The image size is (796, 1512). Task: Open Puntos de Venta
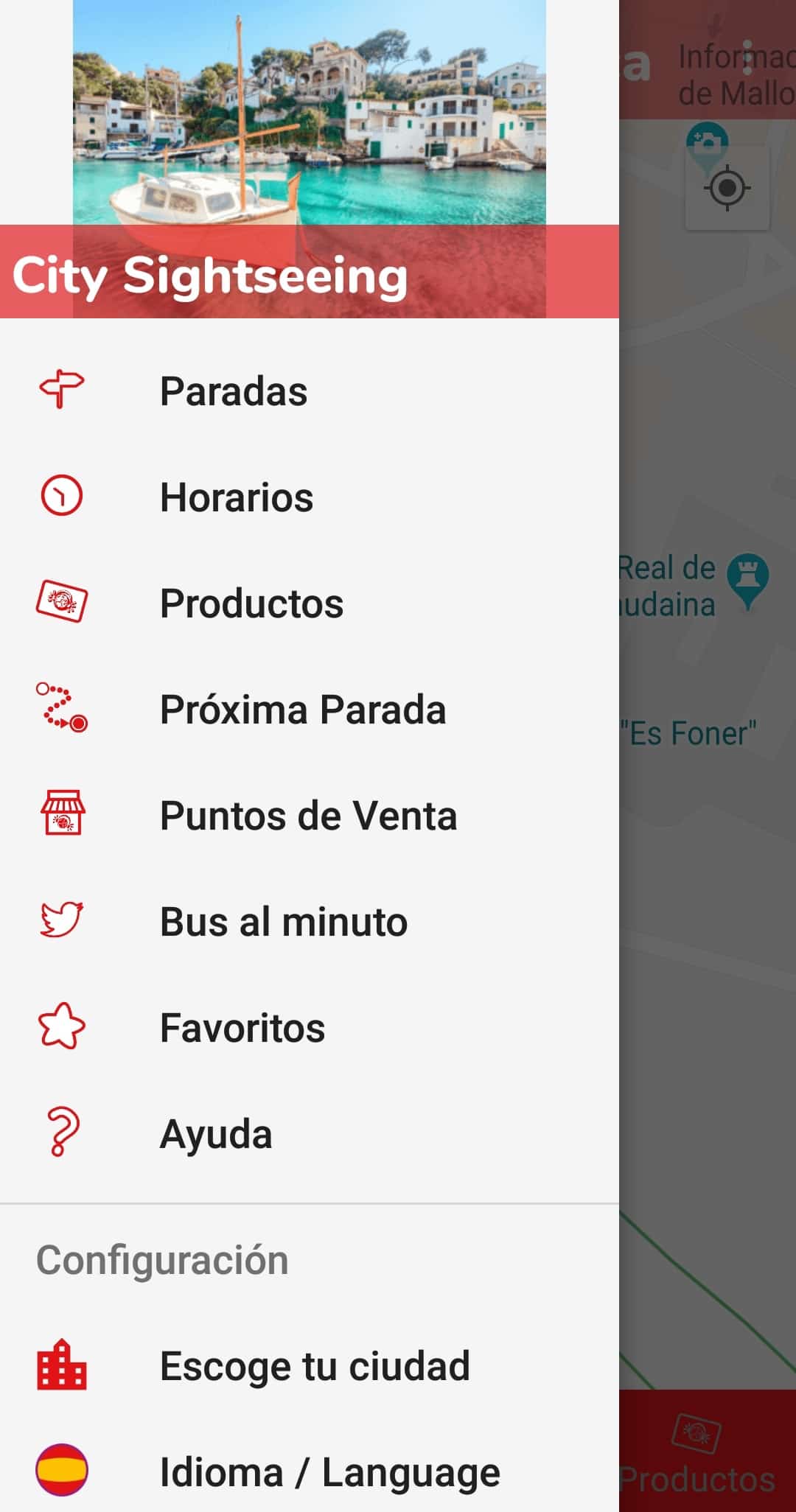[x=308, y=816]
